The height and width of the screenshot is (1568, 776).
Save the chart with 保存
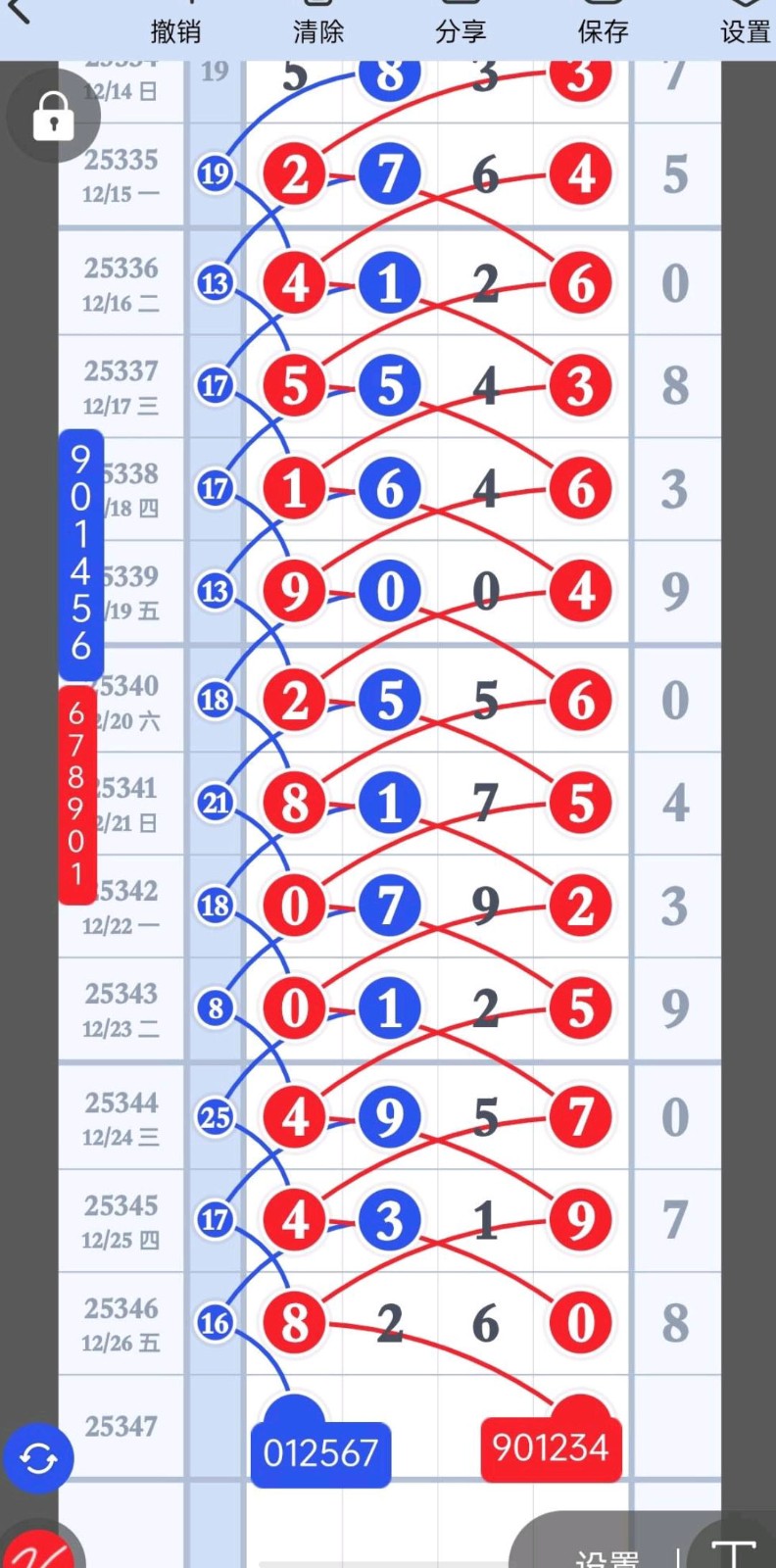tap(603, 29)
